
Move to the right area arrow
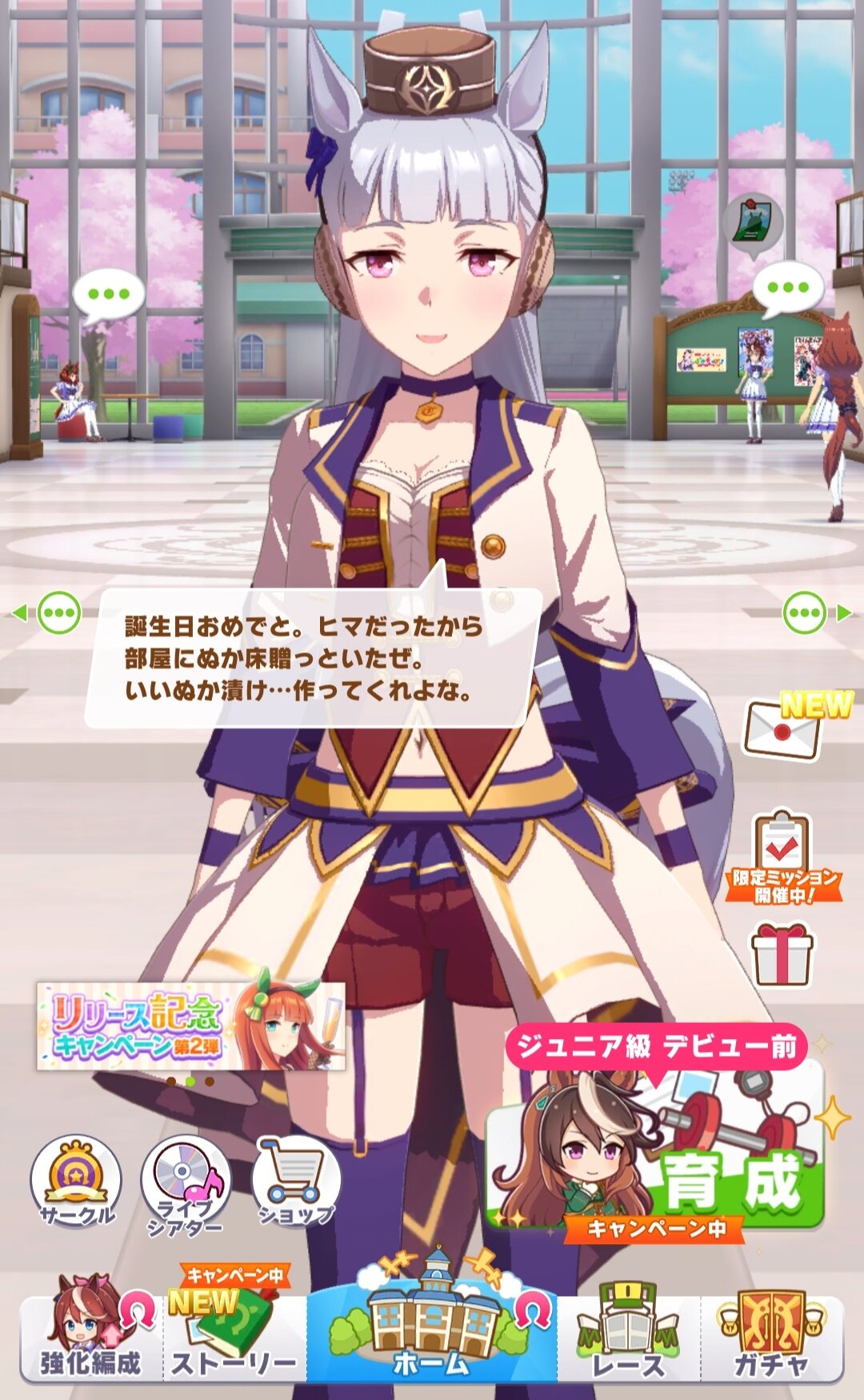(814, 613)
